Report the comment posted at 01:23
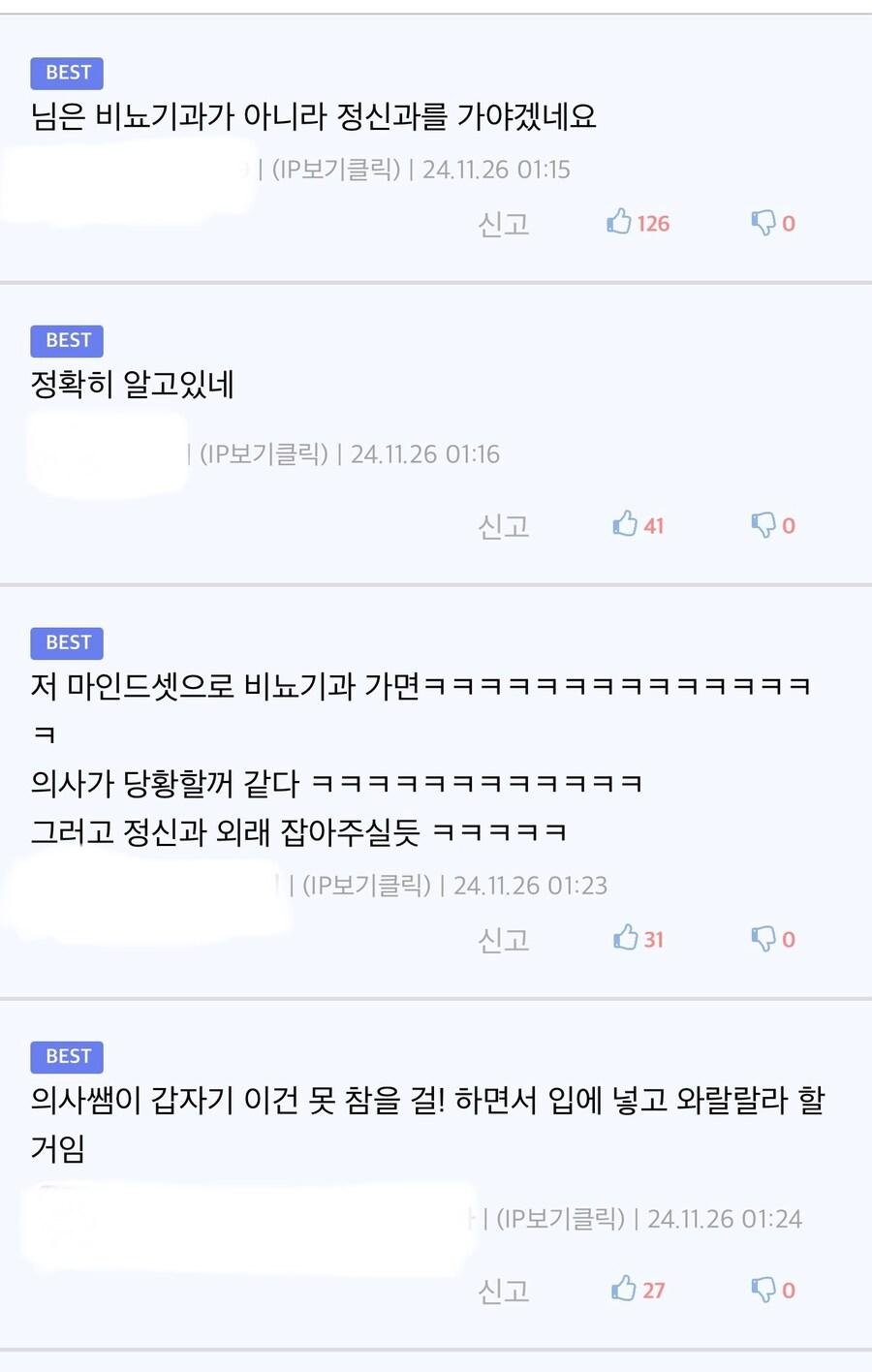Screen dimensions: 872x1372 (x=504, y=941)
